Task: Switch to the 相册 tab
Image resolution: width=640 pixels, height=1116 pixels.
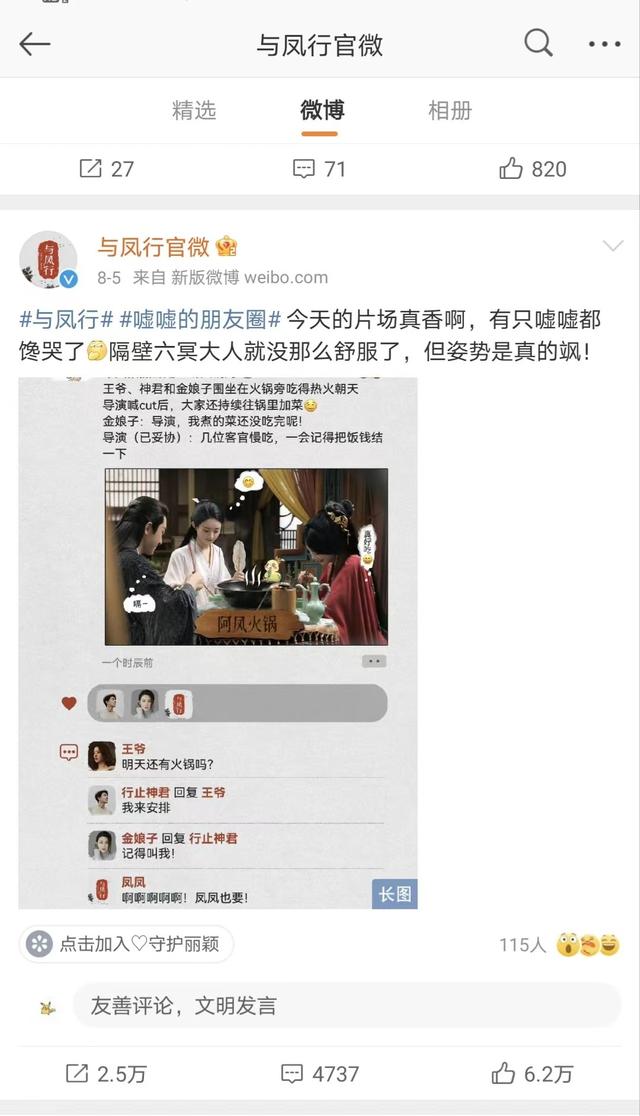Action: [x=450, y=110]
